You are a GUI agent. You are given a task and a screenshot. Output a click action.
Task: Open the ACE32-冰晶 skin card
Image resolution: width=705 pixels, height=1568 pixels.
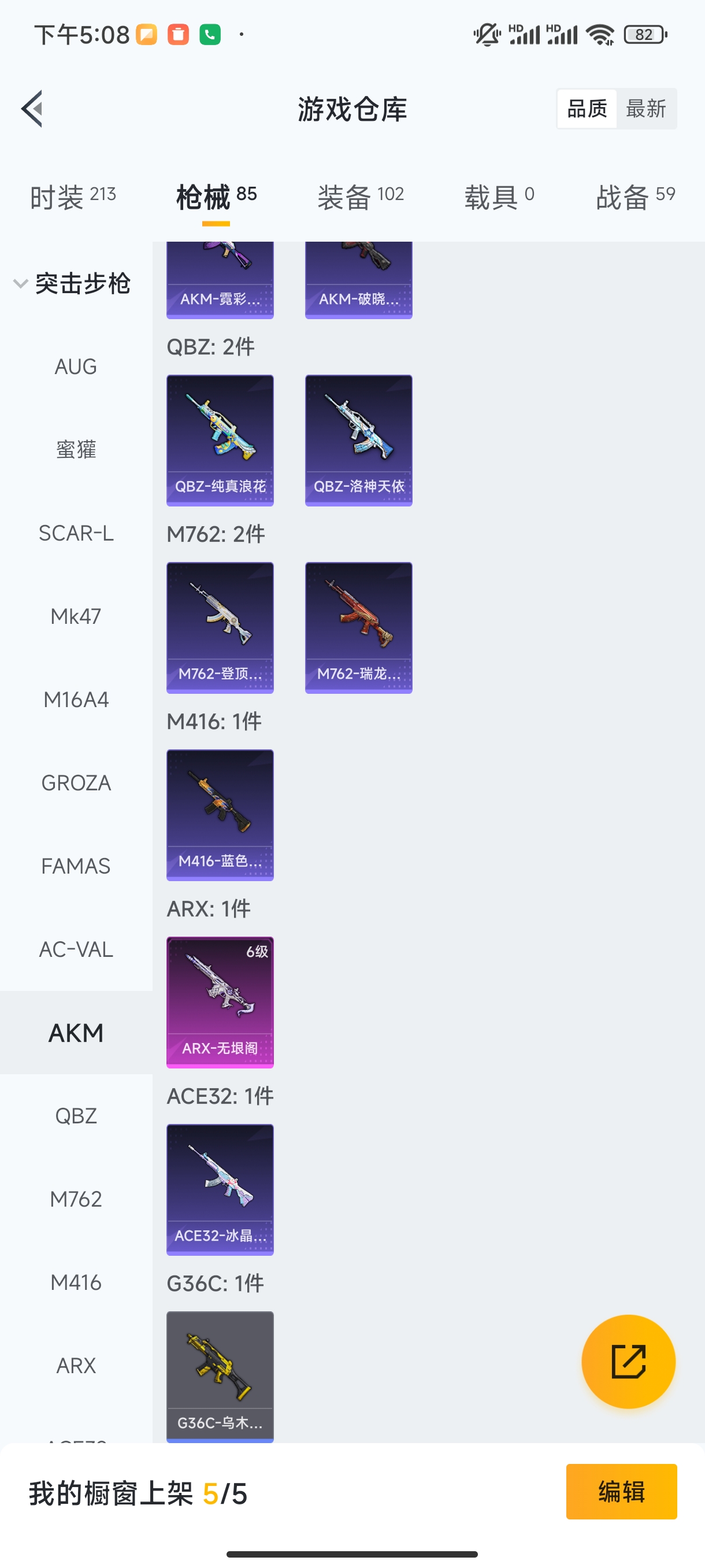point(220,1189)
